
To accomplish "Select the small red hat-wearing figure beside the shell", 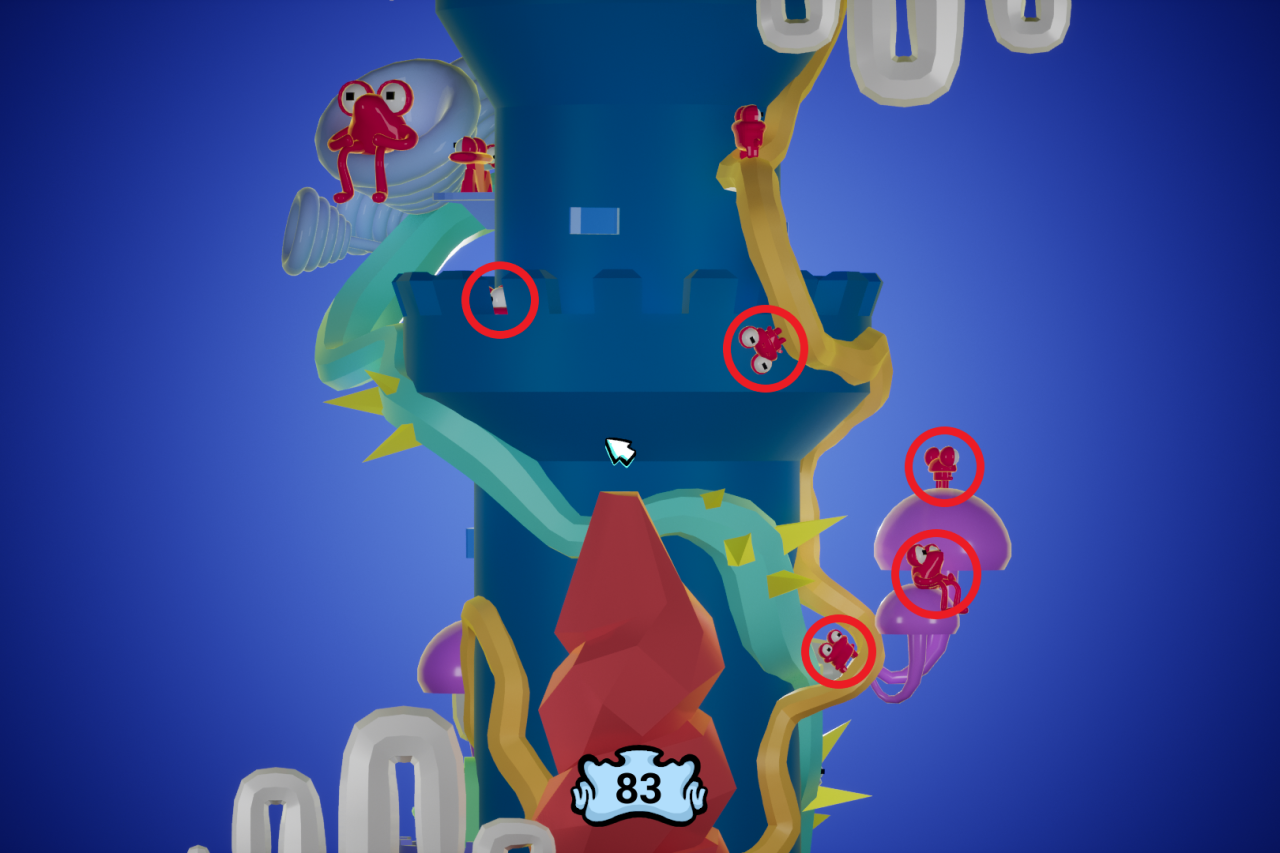I will click(x=472, y=162).
